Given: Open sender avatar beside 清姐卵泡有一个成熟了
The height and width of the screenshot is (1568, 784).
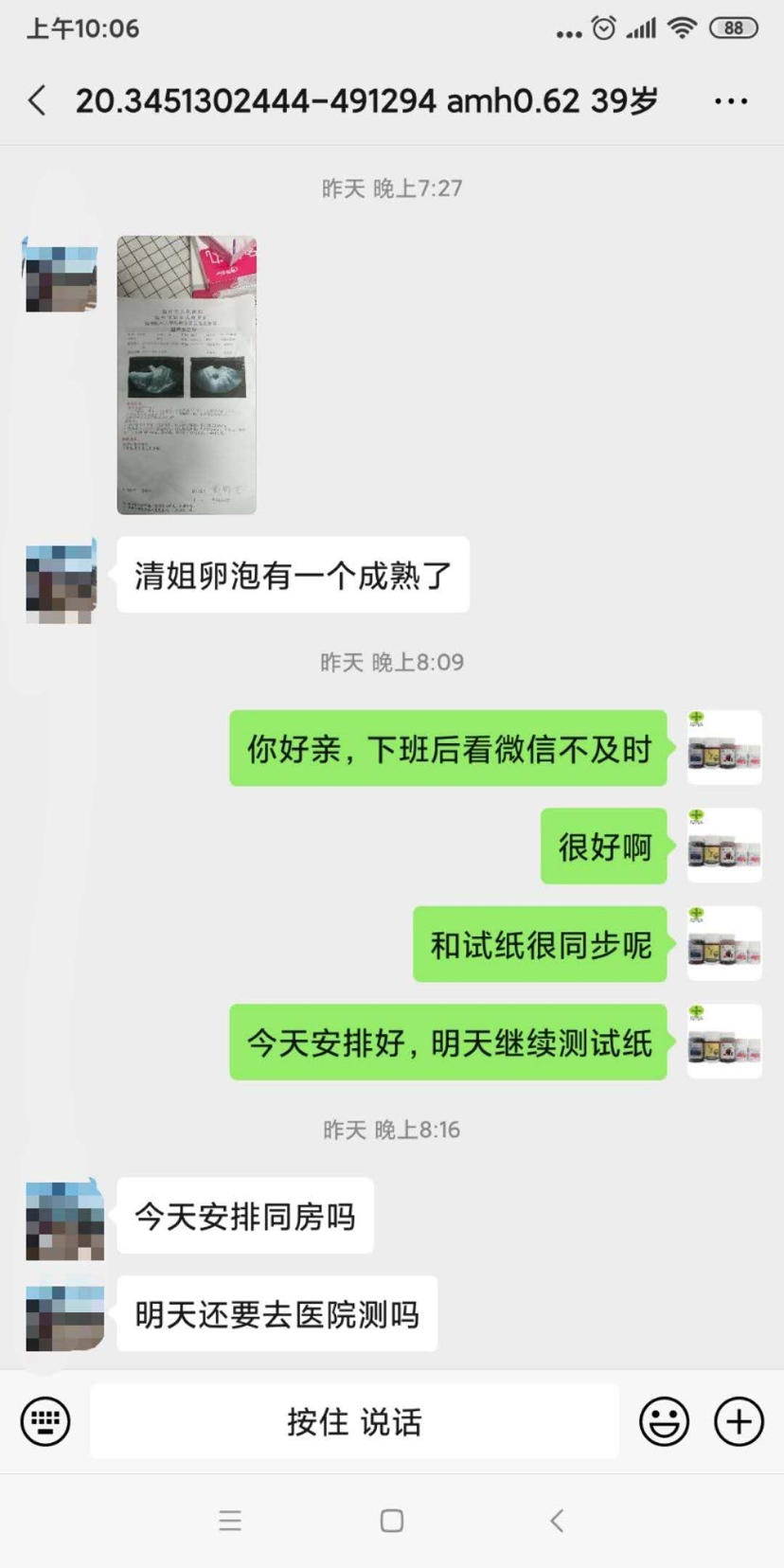Looking at the screenshot, I should click(62, 580).
